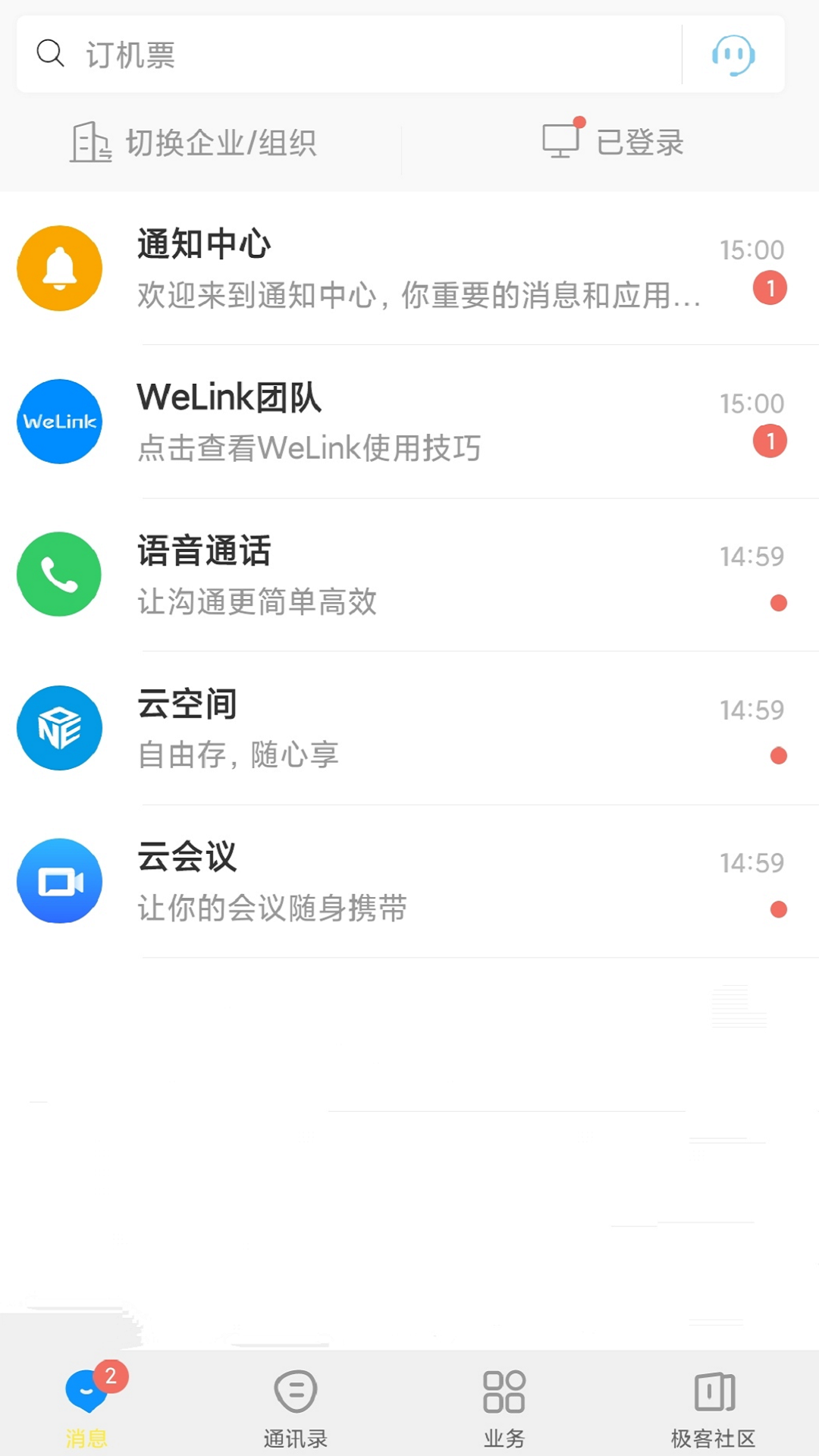Screen dimensions: 819x1456
Task: Select 切换企业/组织 to switch organization
Action: tap(194, 143)
